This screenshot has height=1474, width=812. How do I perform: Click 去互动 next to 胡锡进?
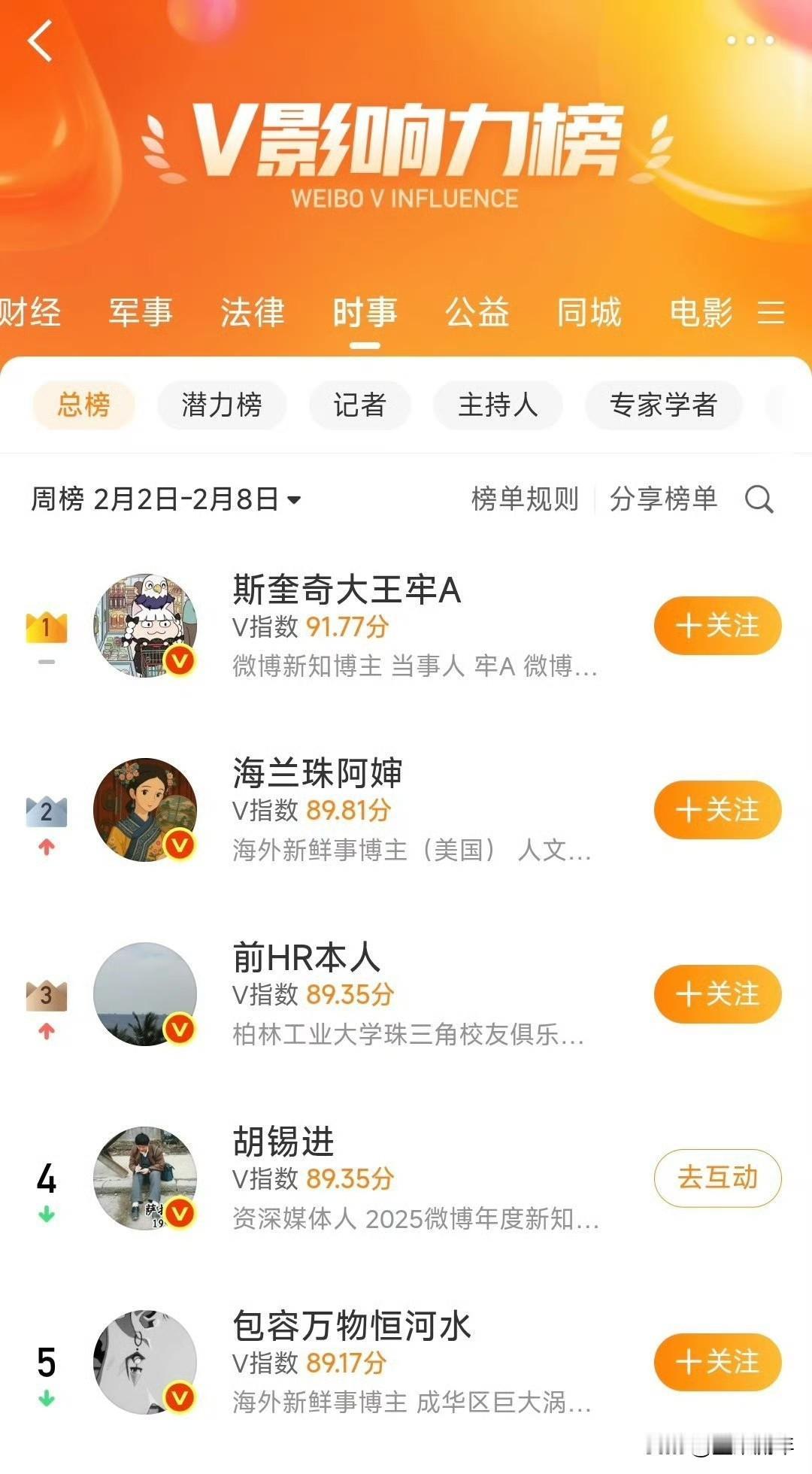[717, 1178]
